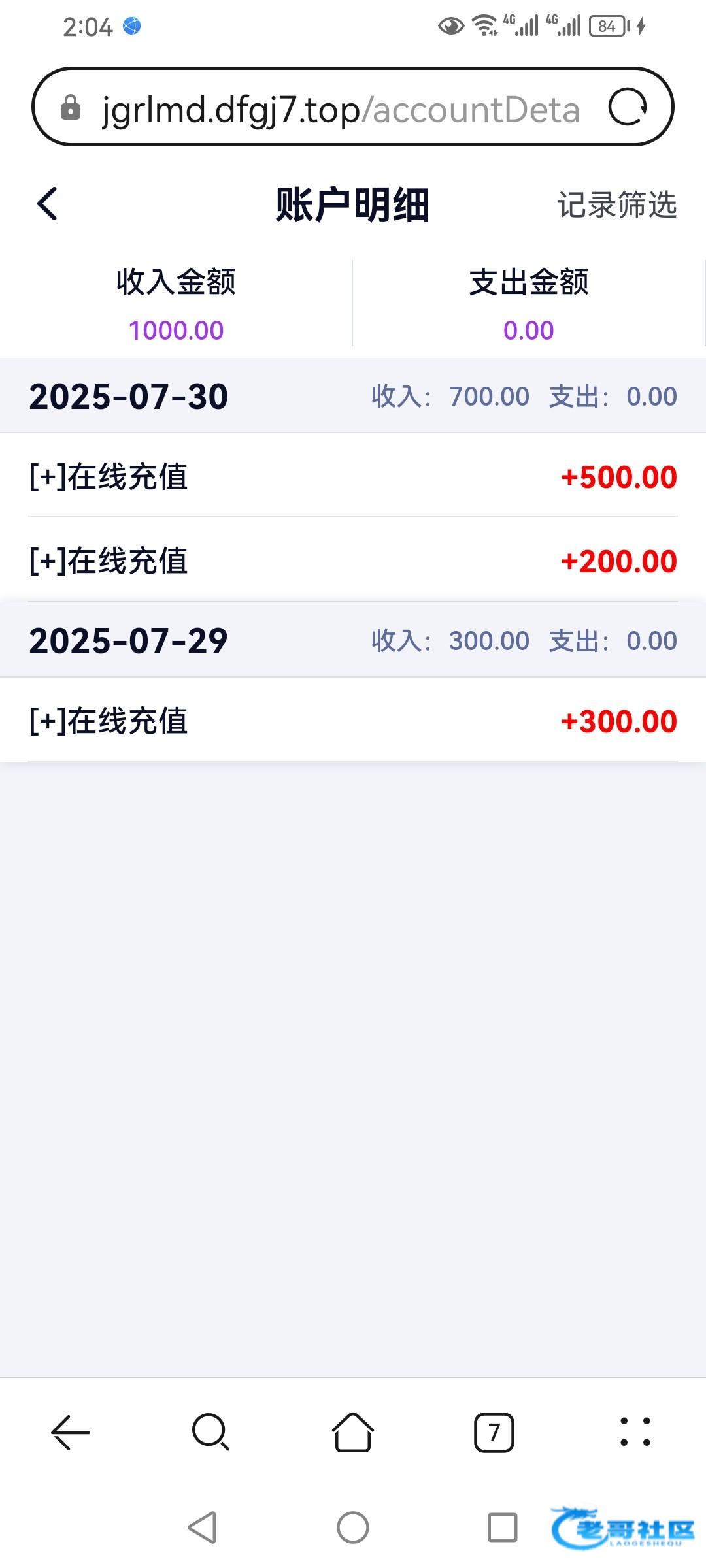706x1568 pixels.
Task: Open the tab switcher showing 7 tabs
Action: (494, 1432)
